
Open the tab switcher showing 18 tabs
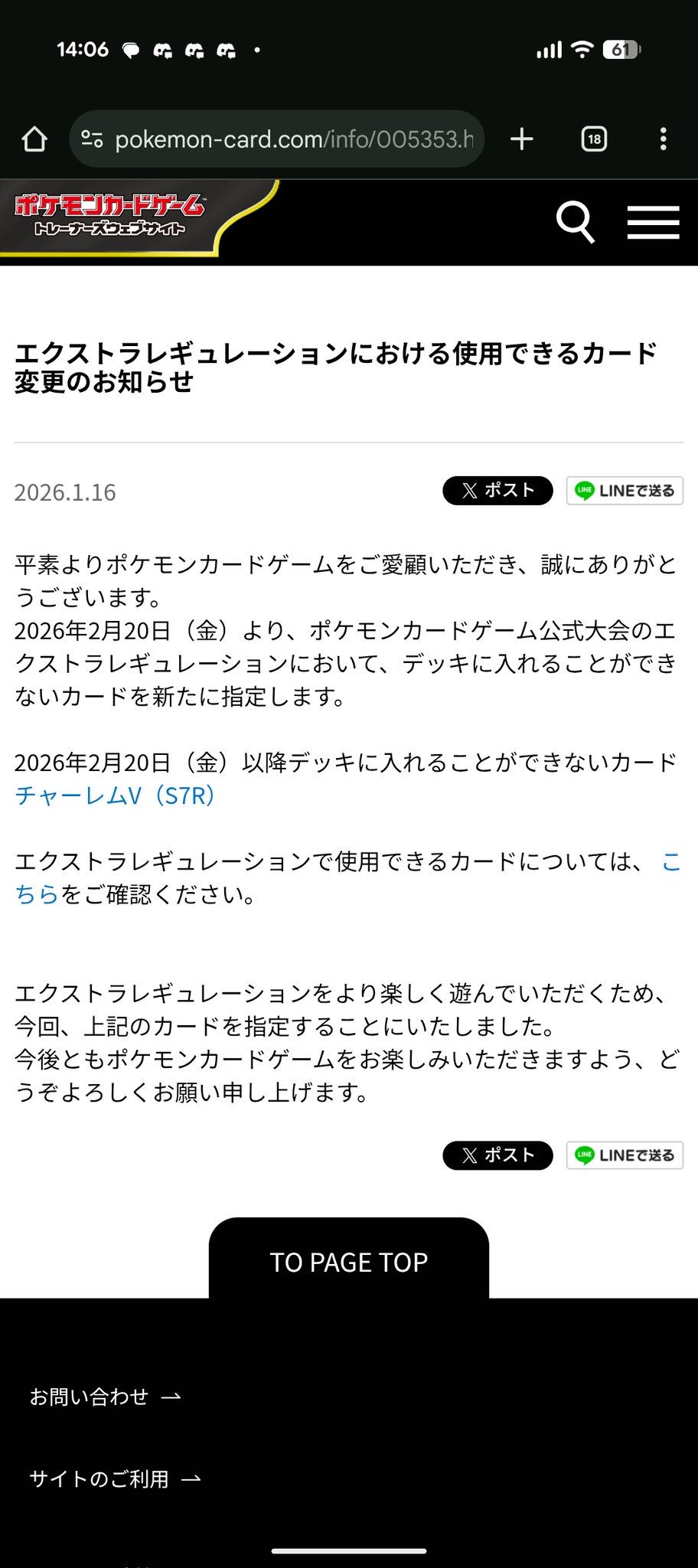594,139
